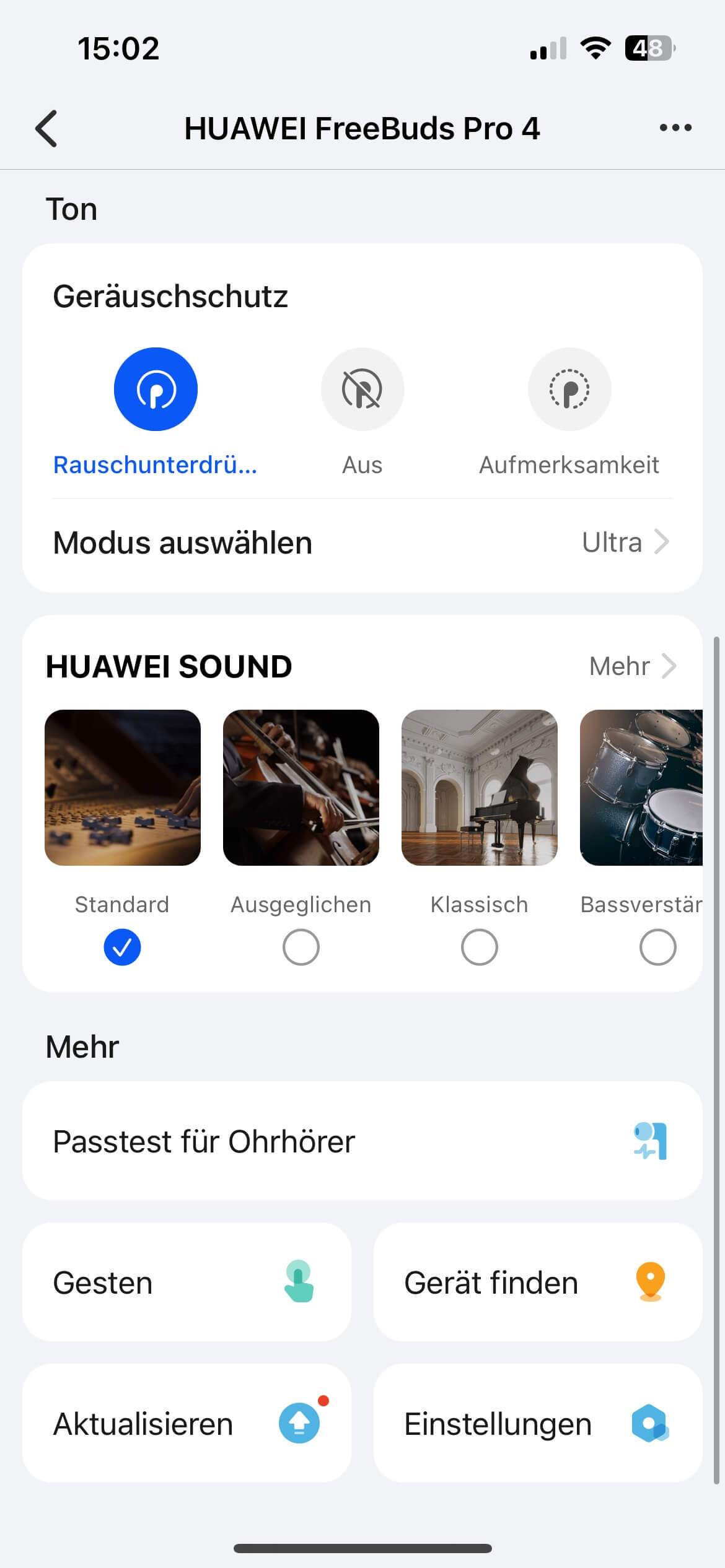Open Gerät finden

click(538, 1283)
